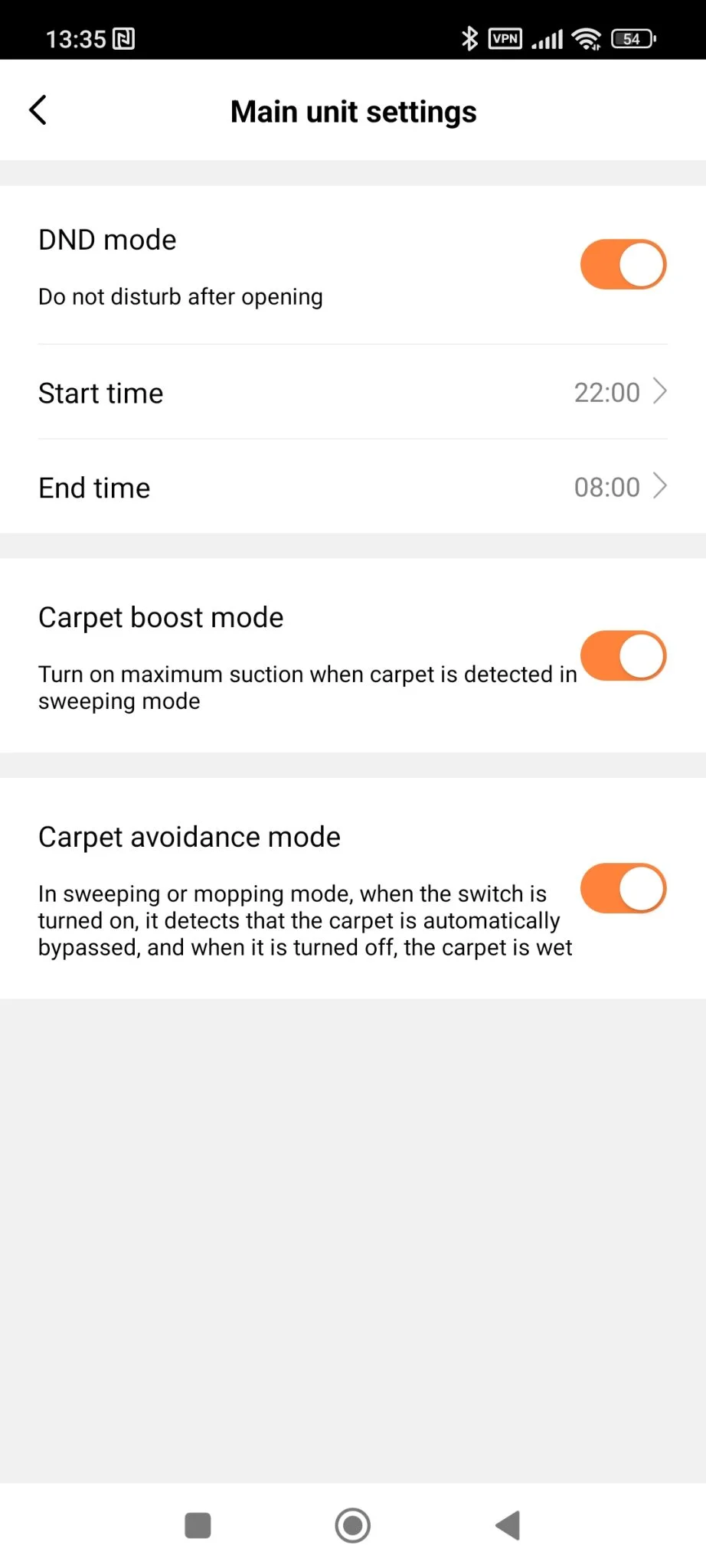This screenshot has width=706, height=1568.
Task: Toggle Carpet avoidance mode off
Action: coord(623,889)
